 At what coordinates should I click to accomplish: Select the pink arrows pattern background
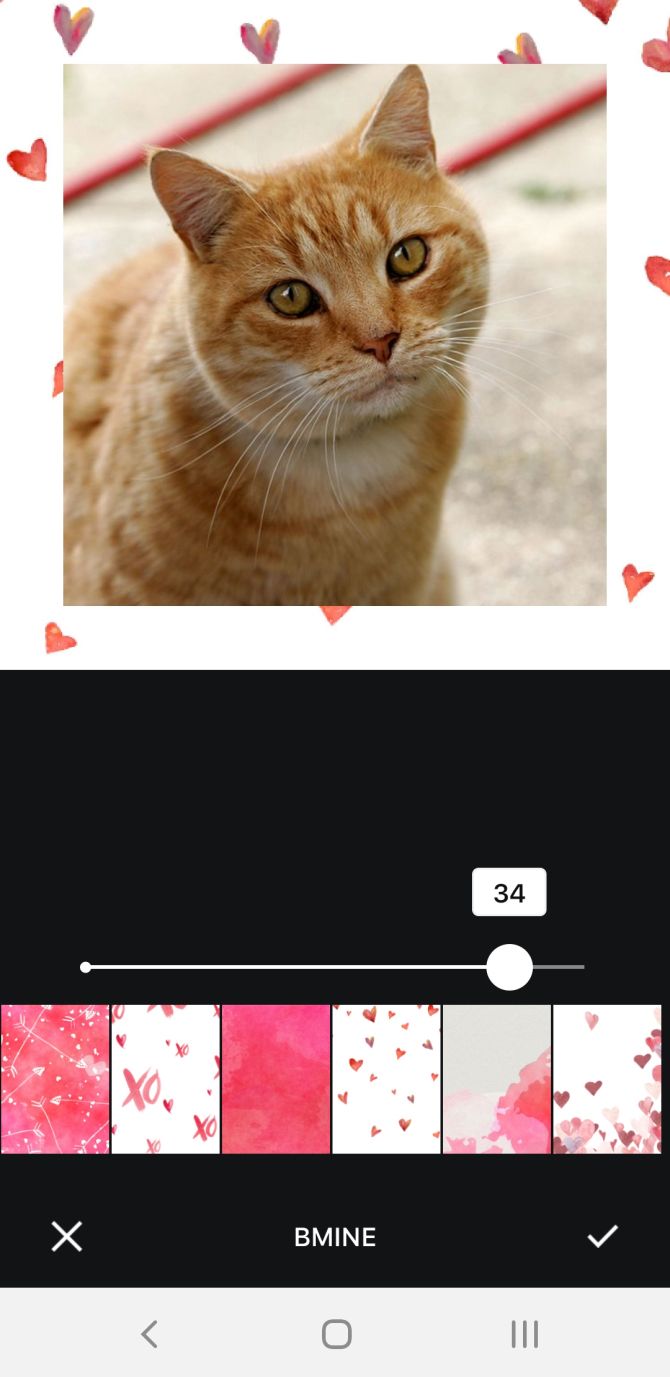click(x=55, y=1079)
